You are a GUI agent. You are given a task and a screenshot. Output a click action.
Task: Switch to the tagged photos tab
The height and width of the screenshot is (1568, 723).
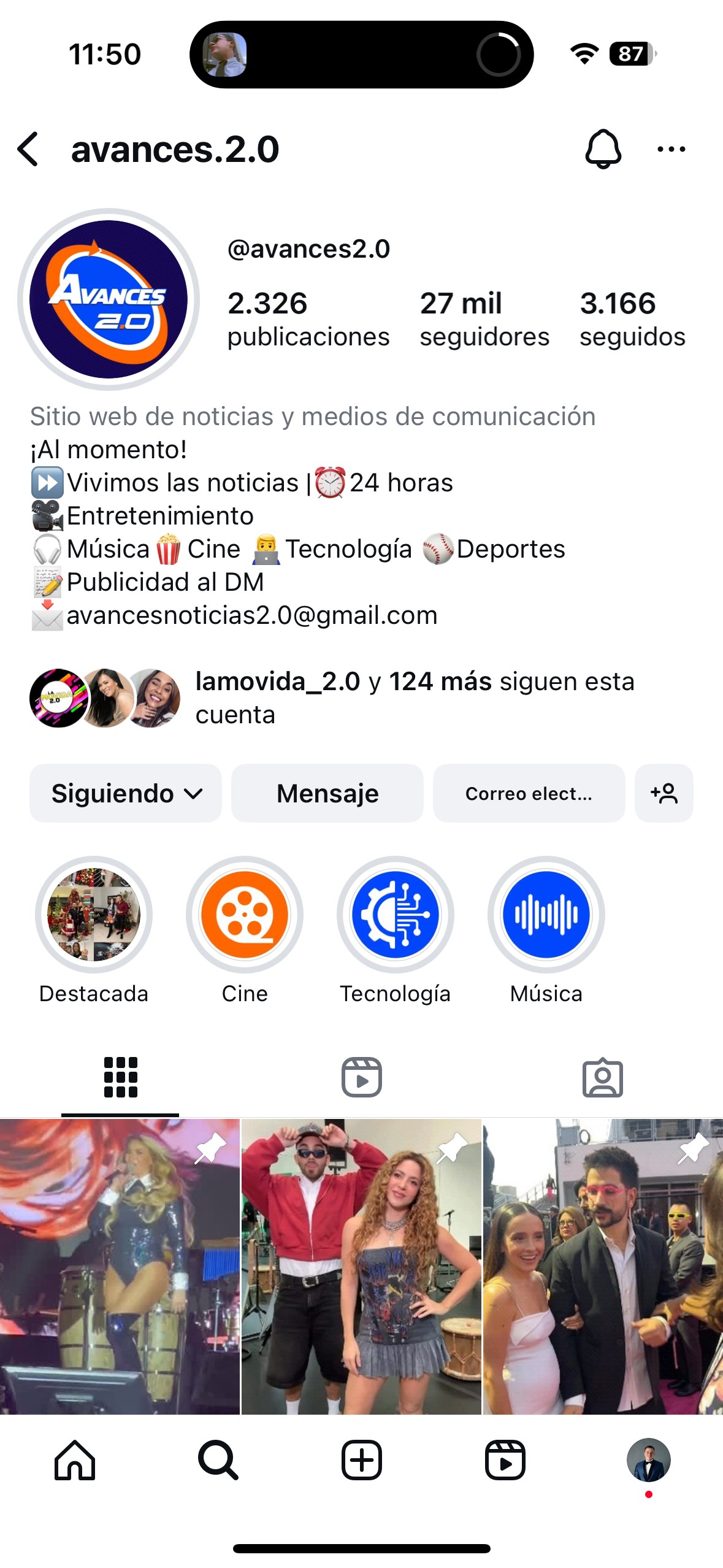point(602,1077)
